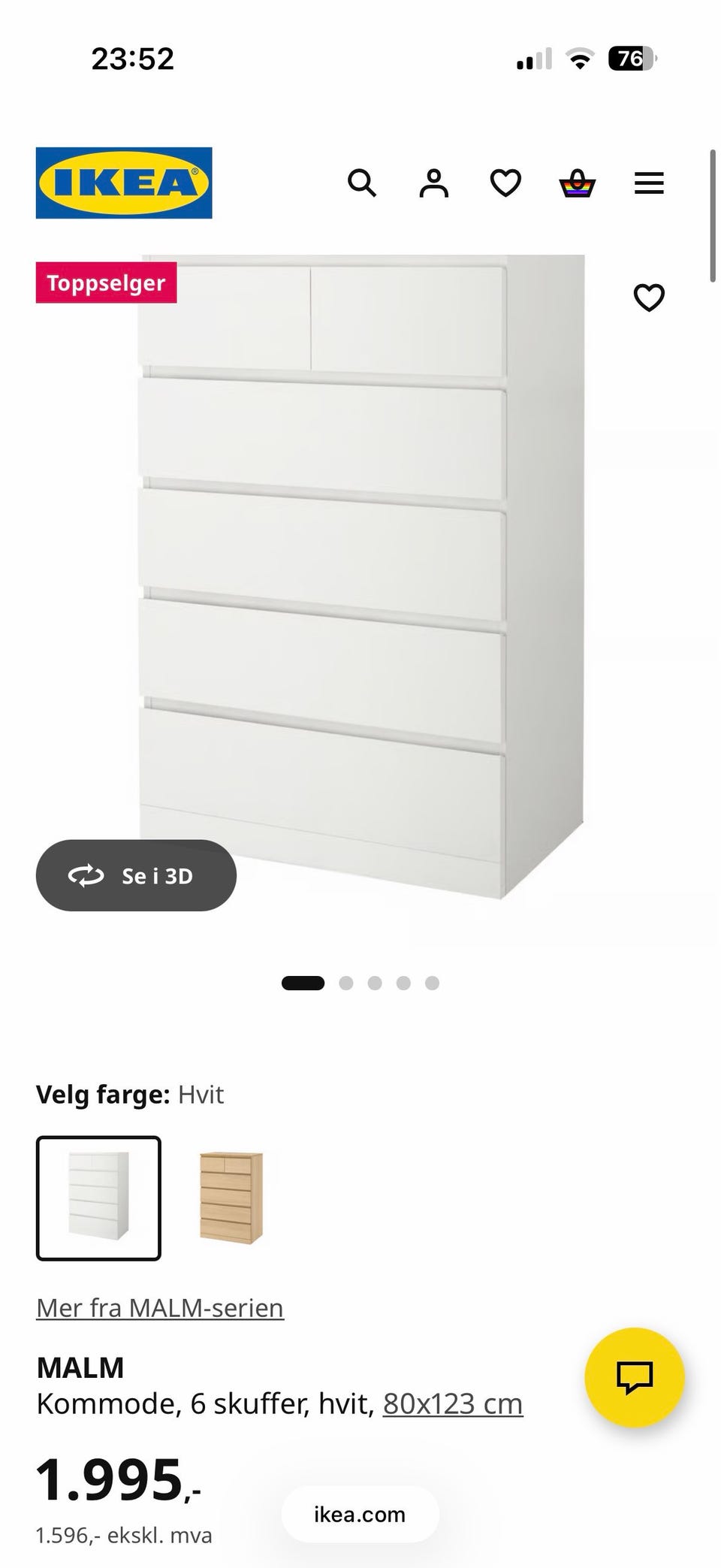Go to the IKEA home page logo
The height and width of the screenshot is (1568, 721).
click(124, 183)
